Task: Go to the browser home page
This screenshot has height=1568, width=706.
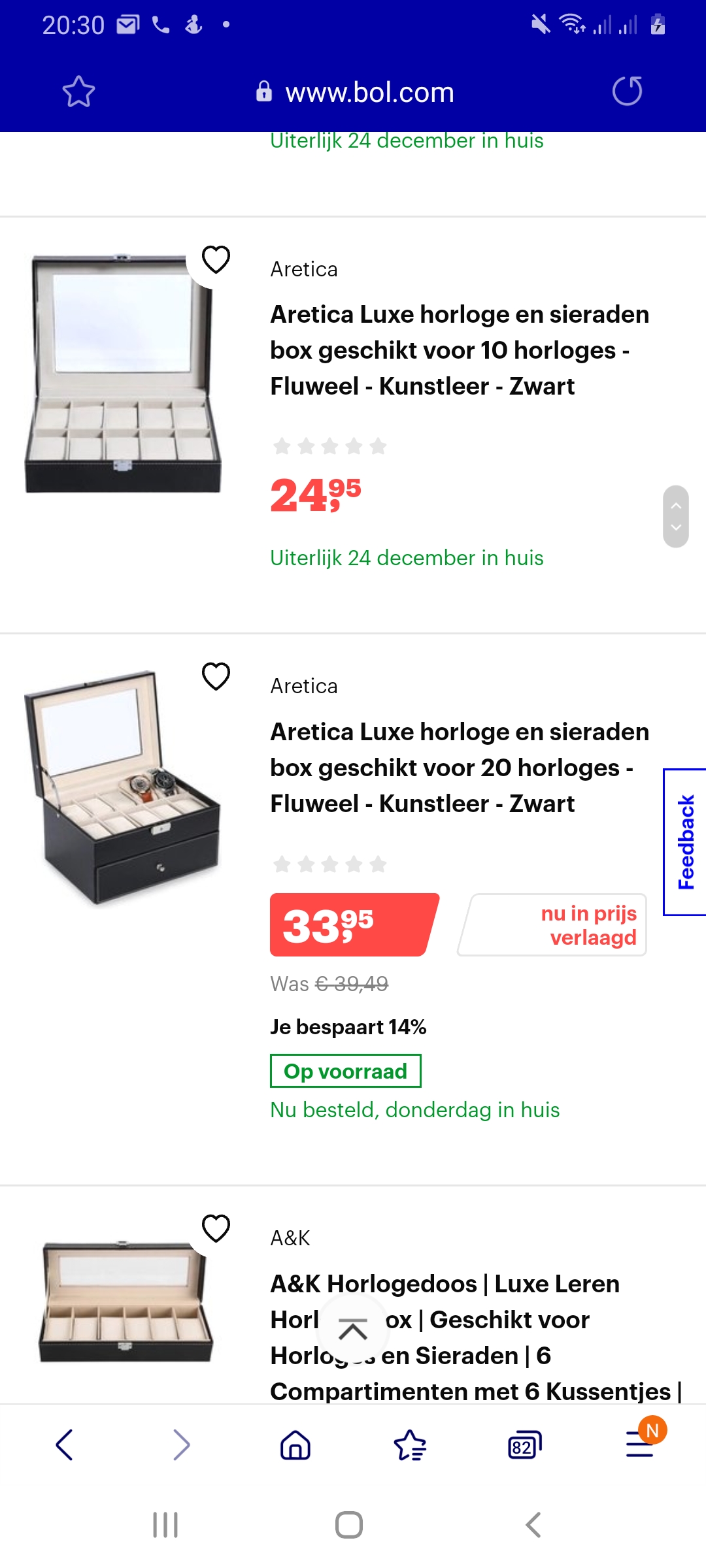Action: (295, 1445)
